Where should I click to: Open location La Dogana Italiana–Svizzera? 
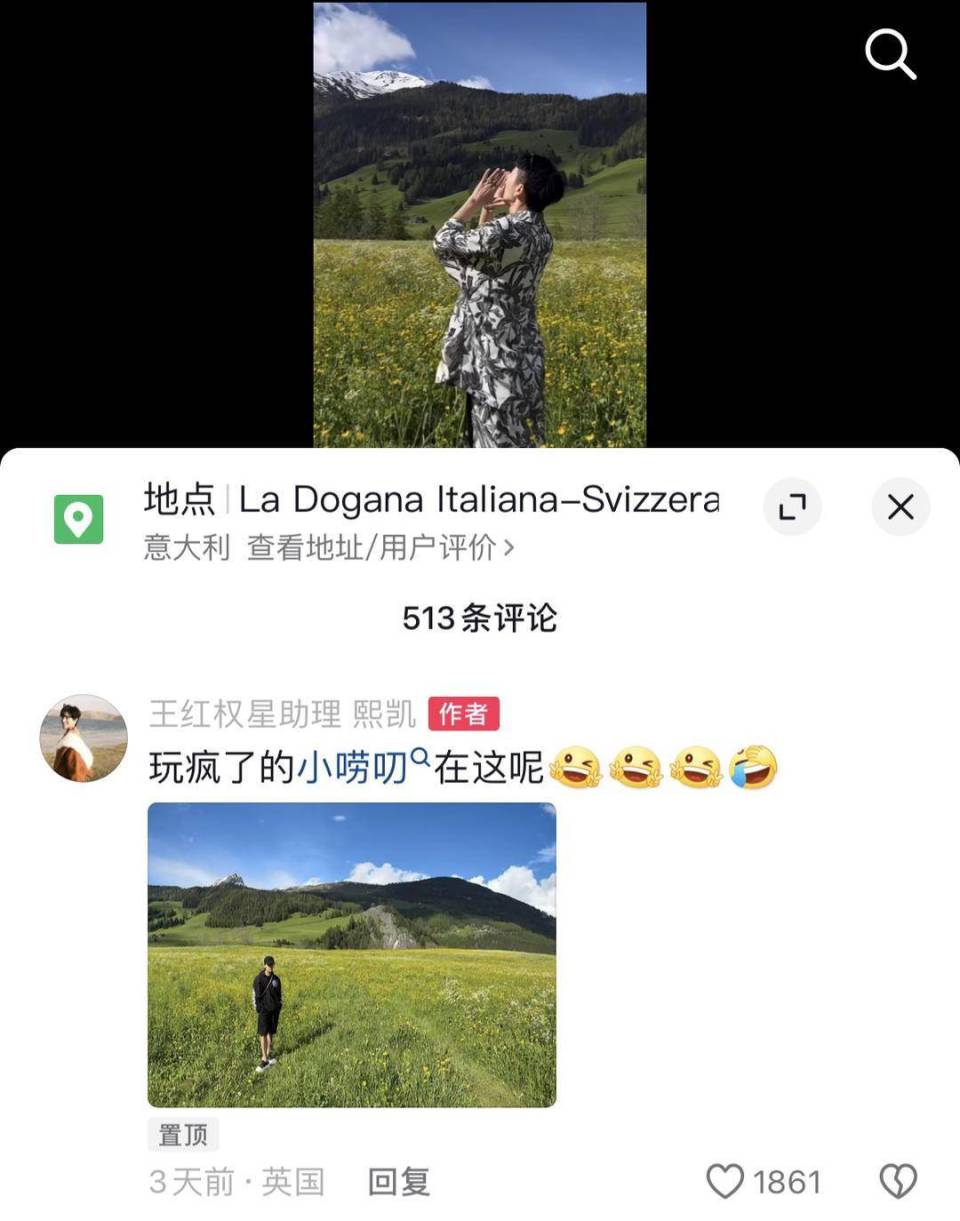point(478,499)
